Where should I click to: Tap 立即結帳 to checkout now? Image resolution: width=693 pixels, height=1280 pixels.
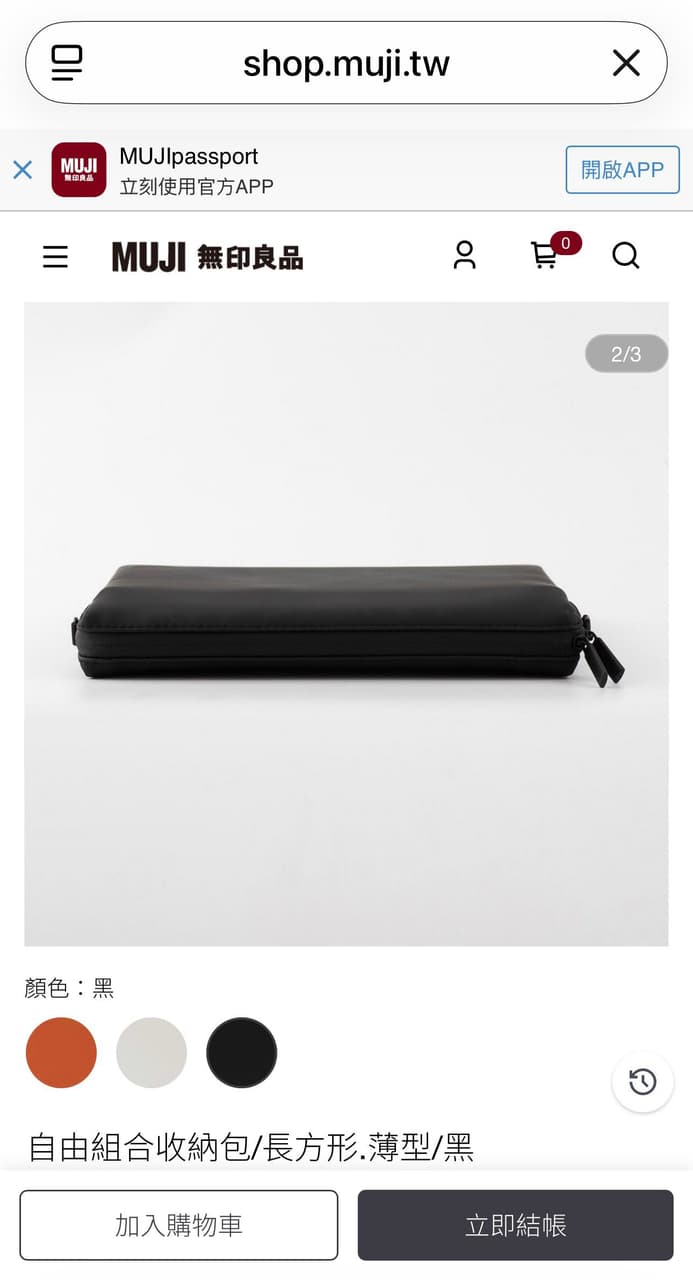515,1225
